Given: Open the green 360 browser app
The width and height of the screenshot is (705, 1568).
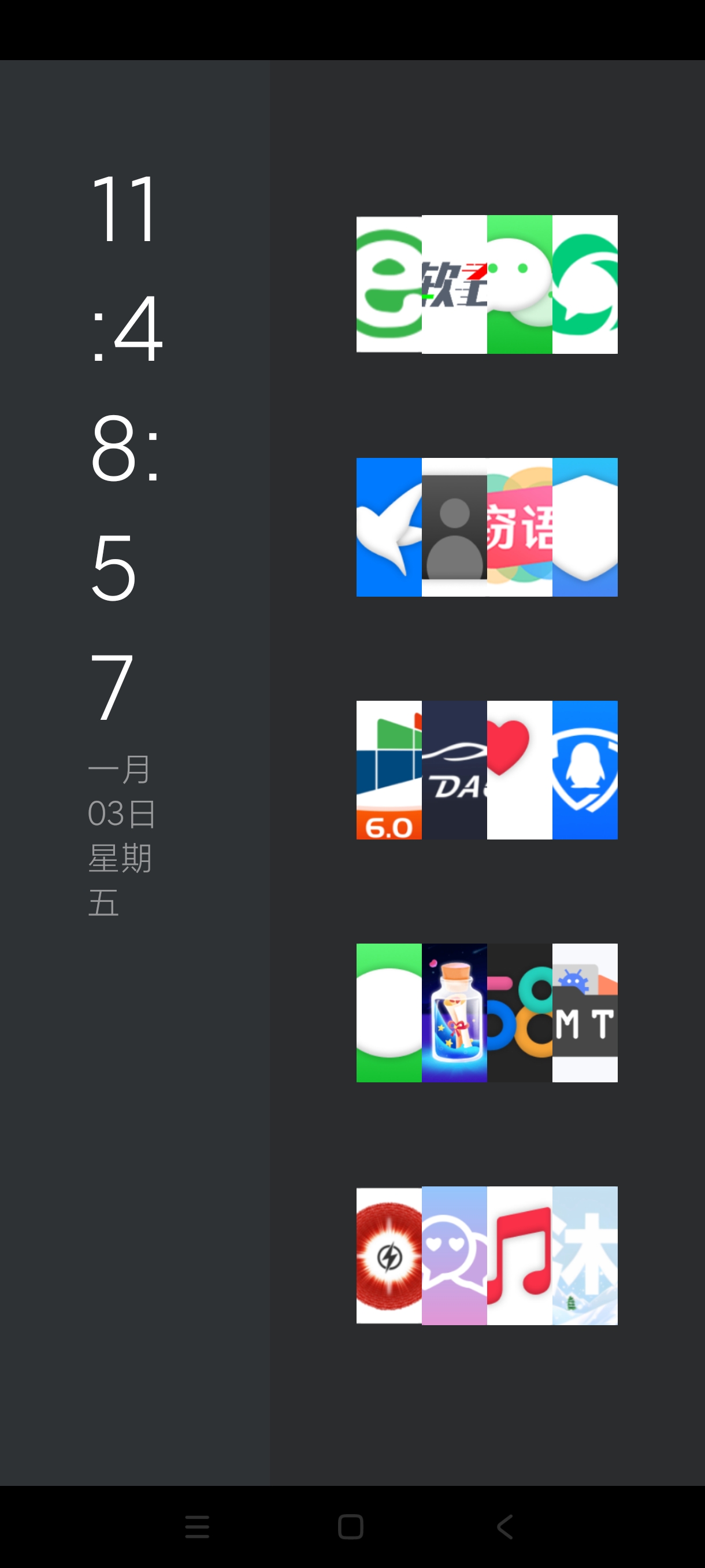Looking at the screenshot, I should pyautogui.click(x=389, y=284).
